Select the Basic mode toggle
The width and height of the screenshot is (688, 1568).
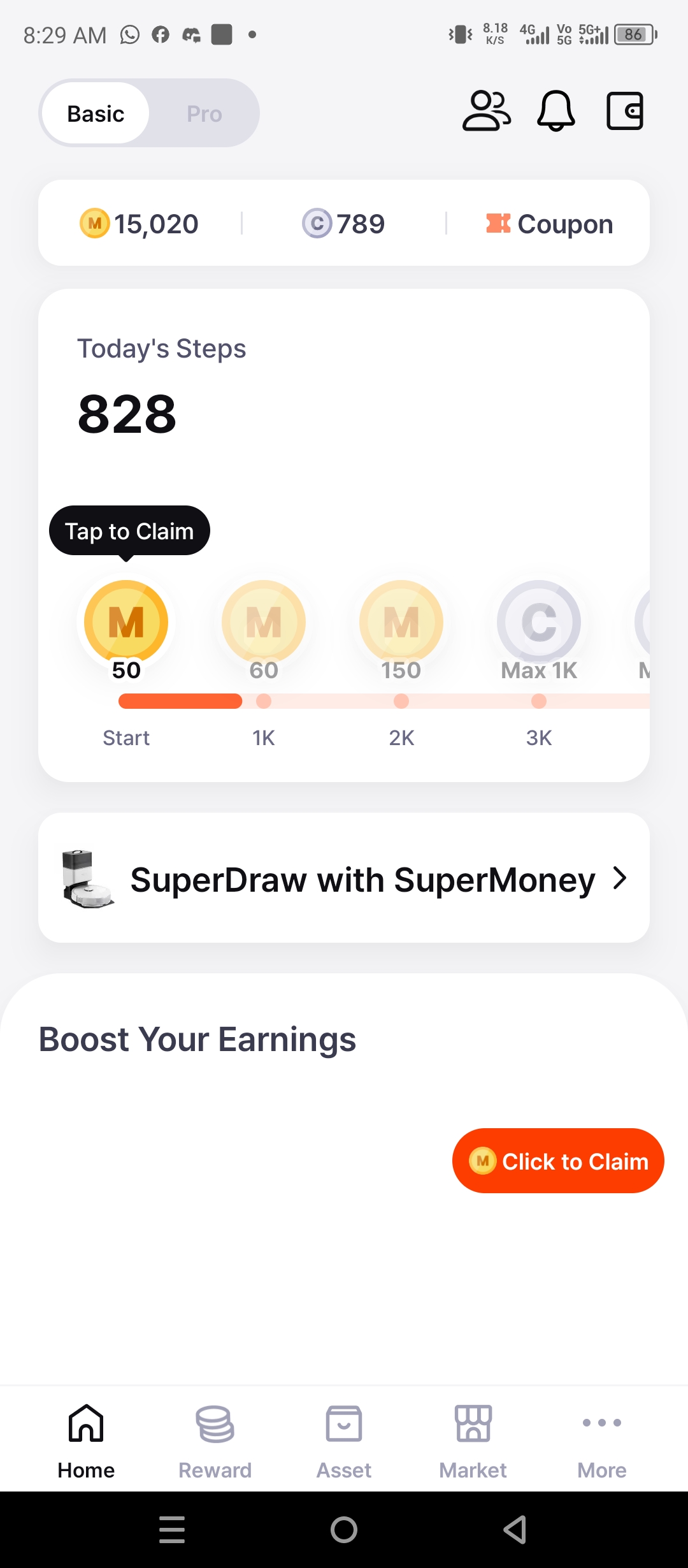click(x=96, y=113)
